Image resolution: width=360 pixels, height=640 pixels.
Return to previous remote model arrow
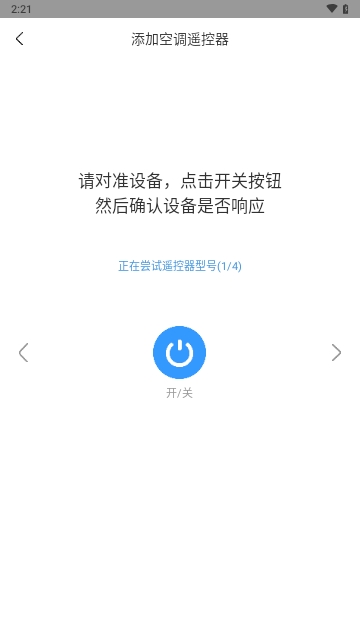coord(23,353)
